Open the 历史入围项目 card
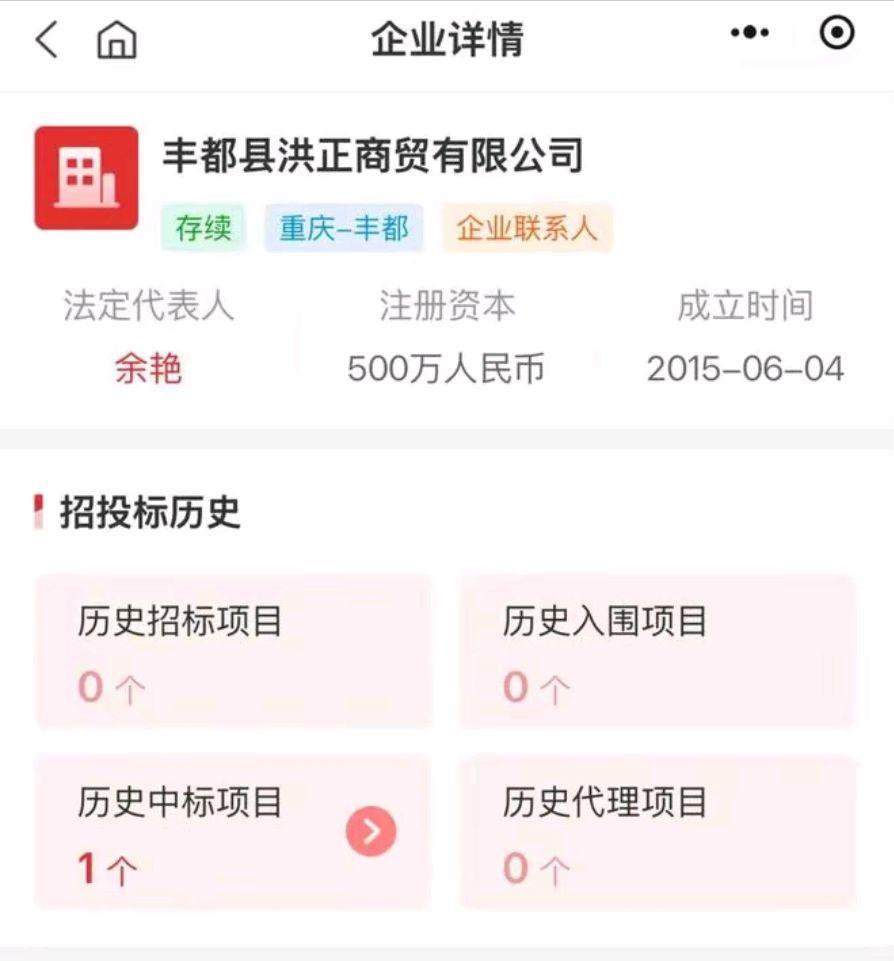894x961 pixels. [x=657, y=651]
